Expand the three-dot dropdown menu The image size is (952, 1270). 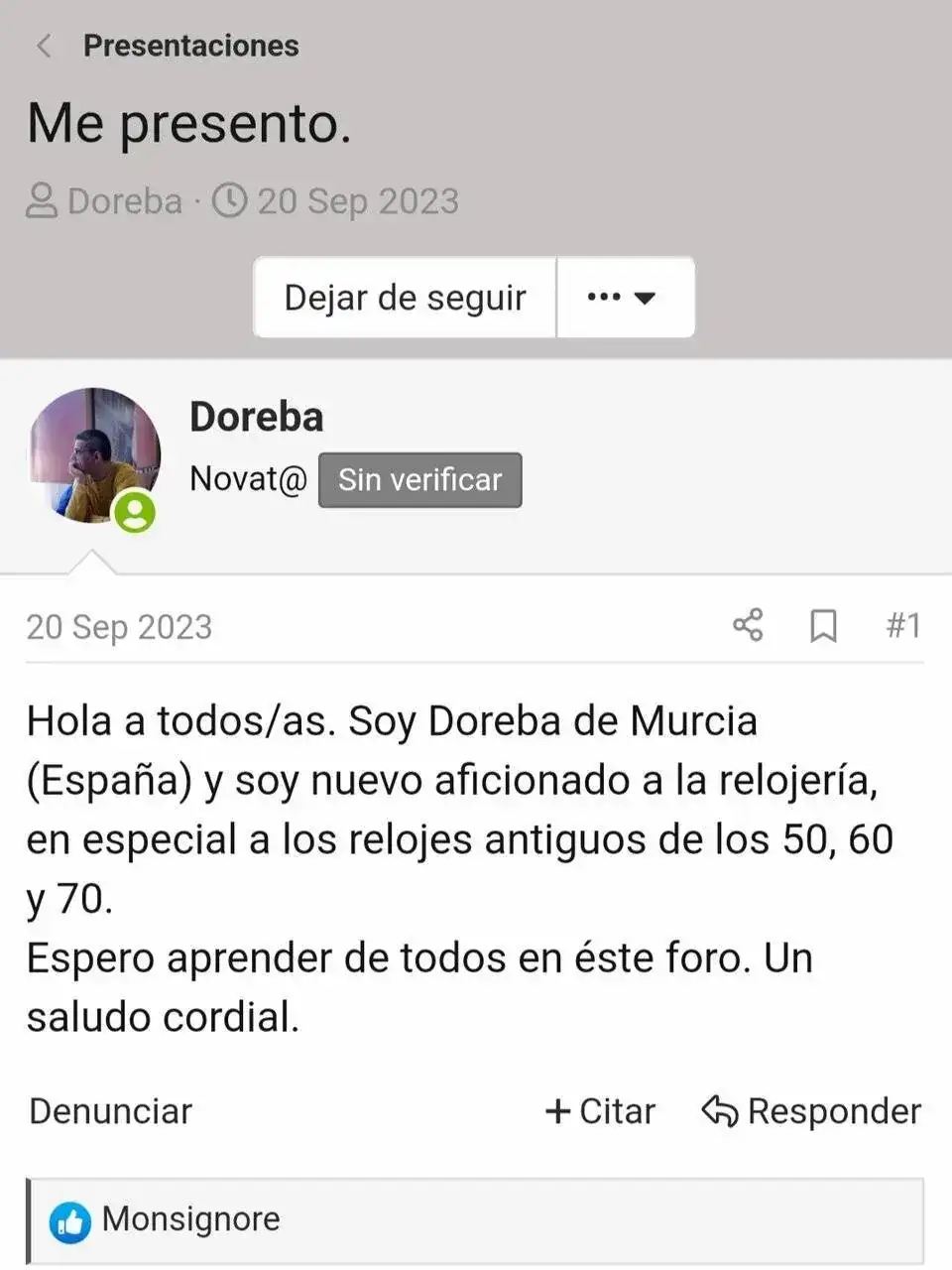tap(625, 298)
